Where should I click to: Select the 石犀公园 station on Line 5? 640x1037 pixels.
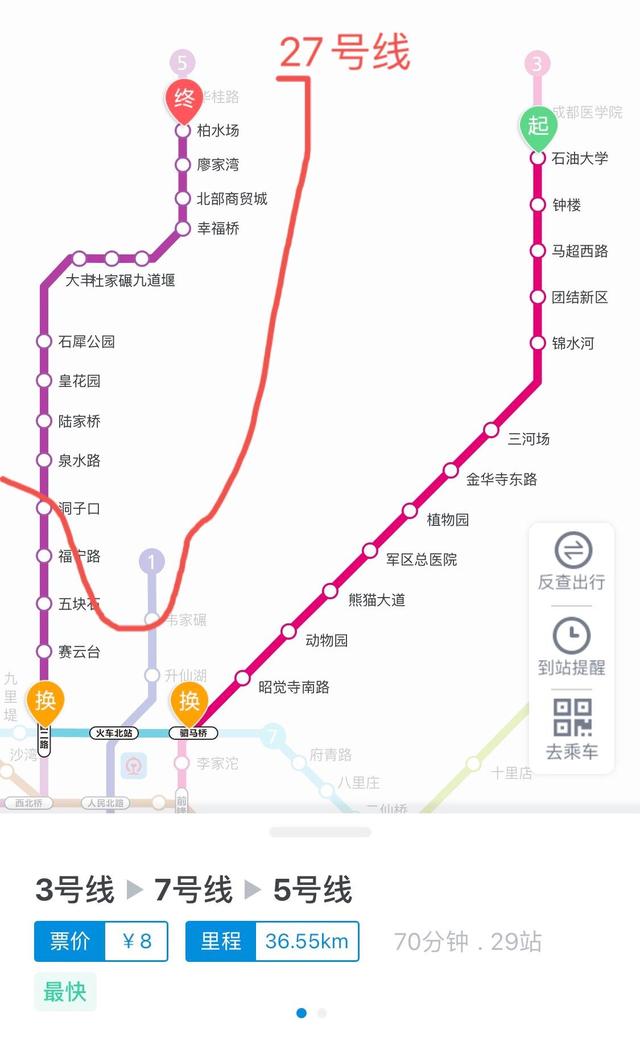(x=44, y=342)
